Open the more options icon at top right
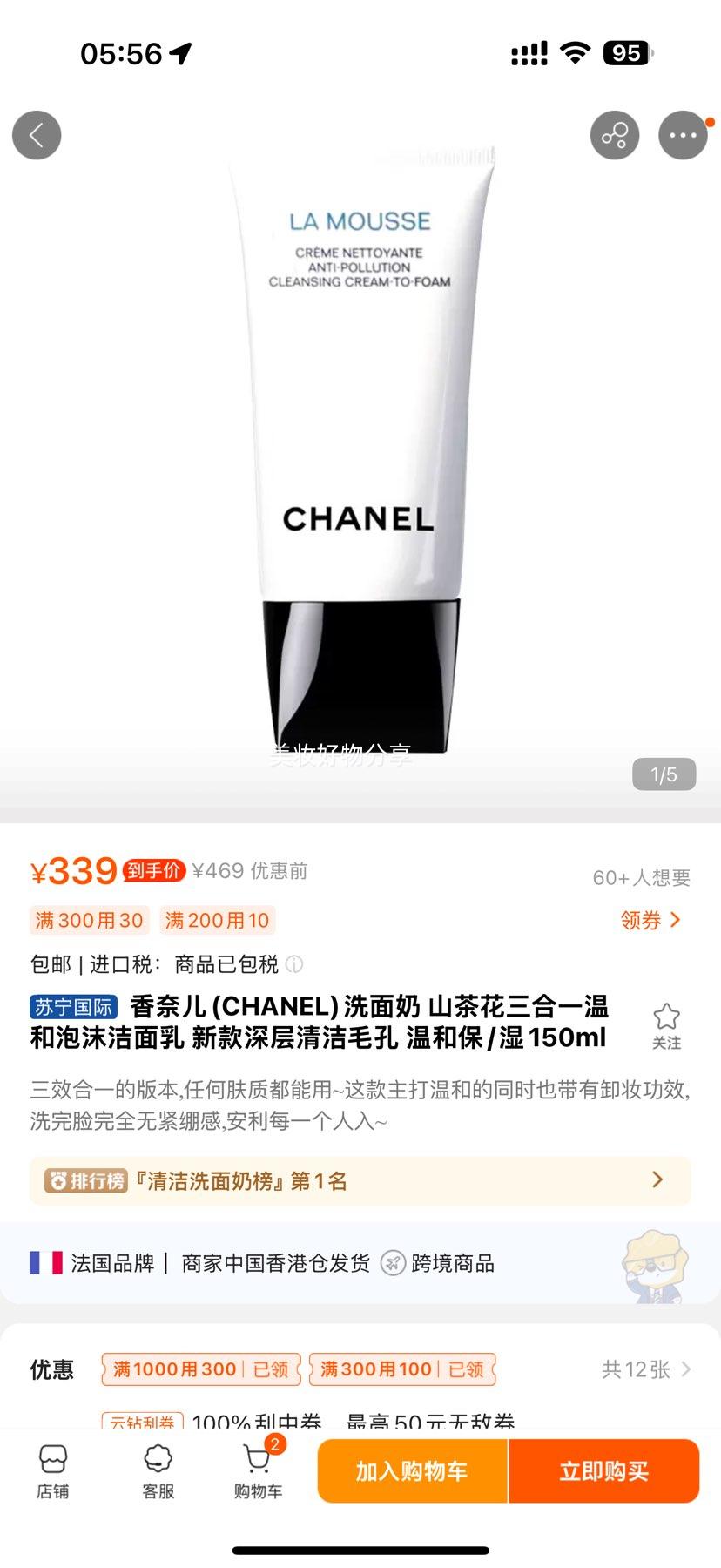 (x=684, y=135)
